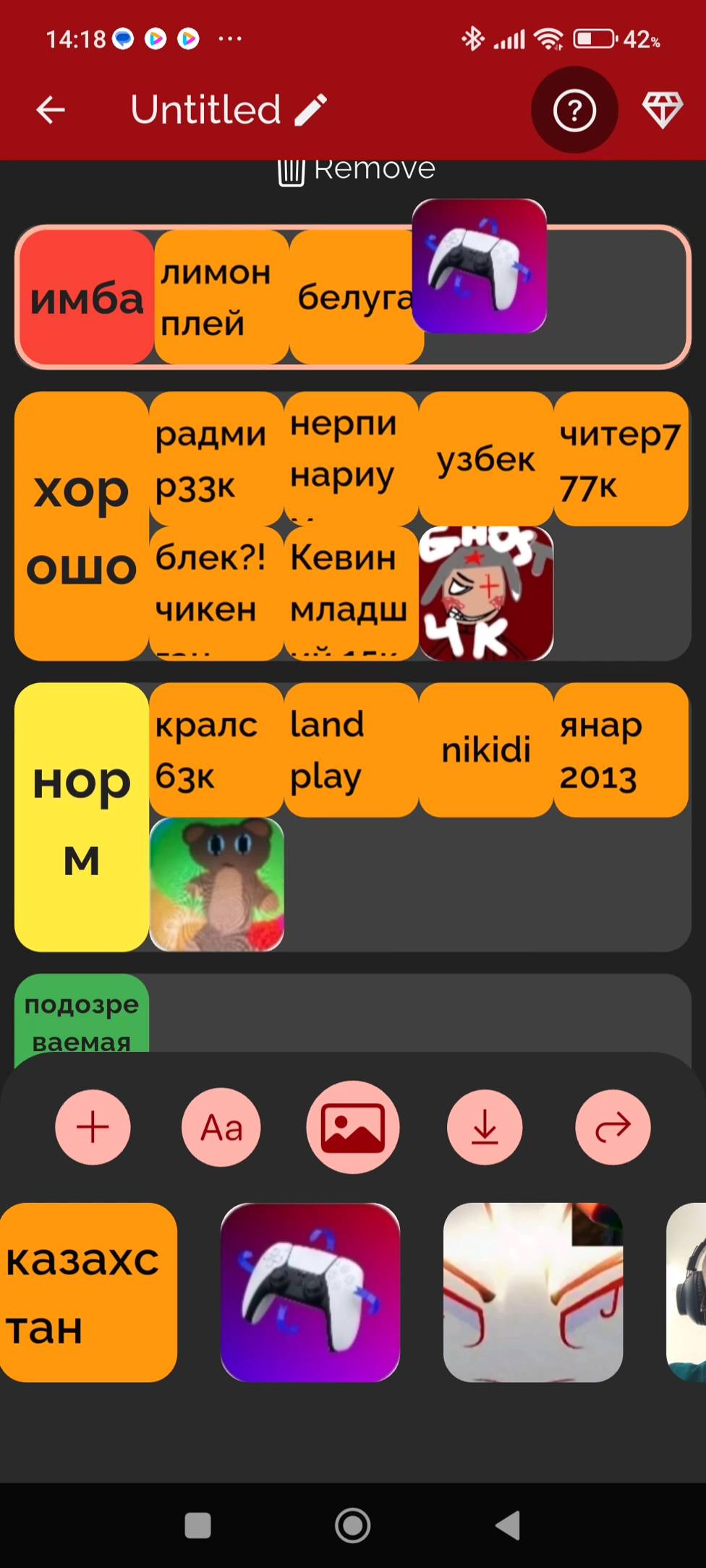
Task: Tap the хорошо tier label
Action: tap(82, 526)
